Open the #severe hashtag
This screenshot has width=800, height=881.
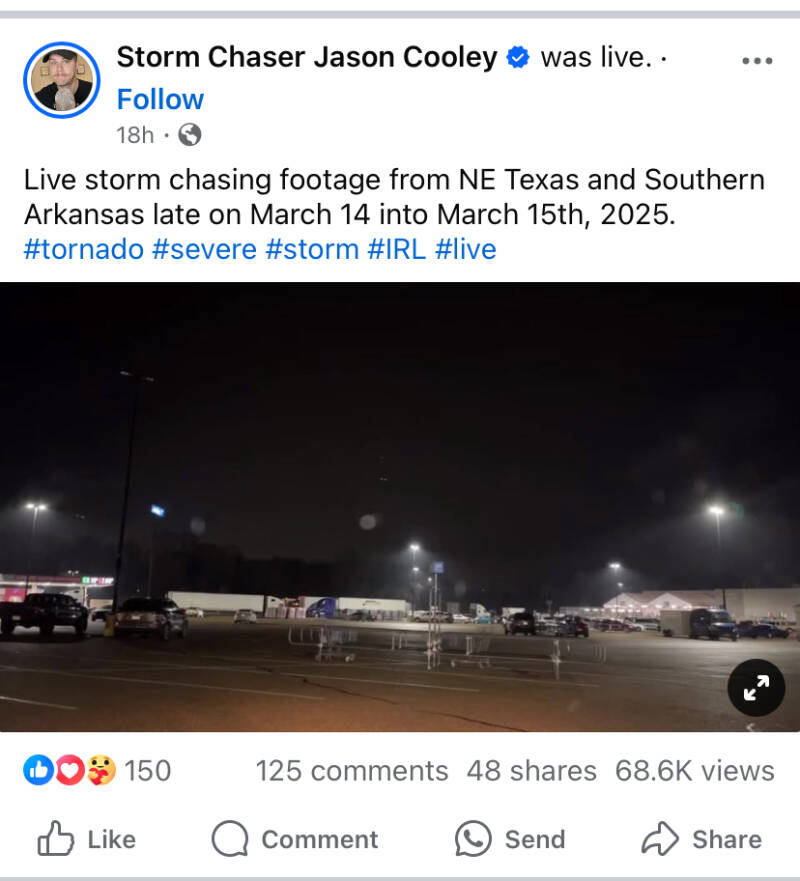tap(205, 249)
